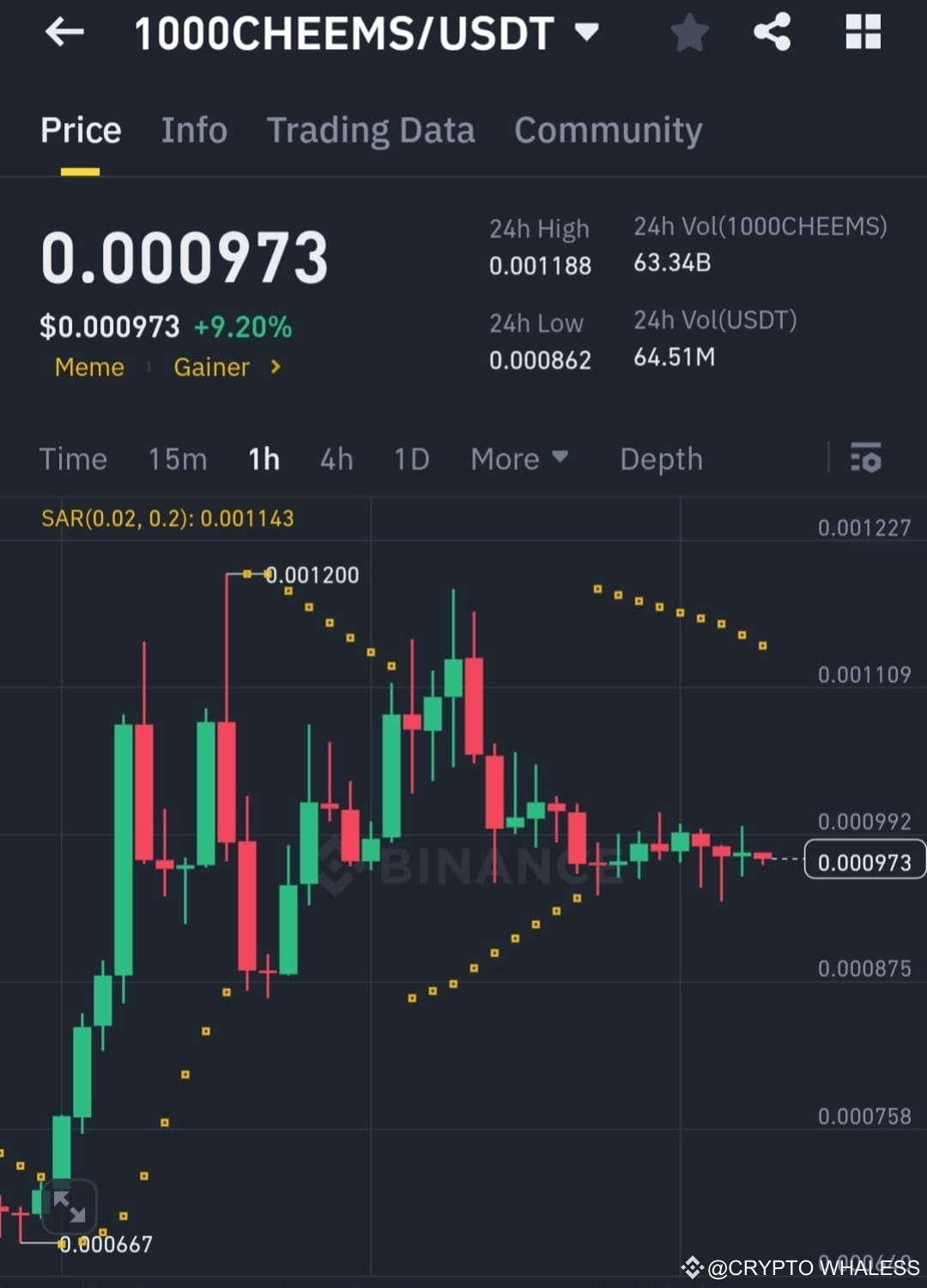
Task: Open the Trading Data tab
Action: tap(371, 131)
